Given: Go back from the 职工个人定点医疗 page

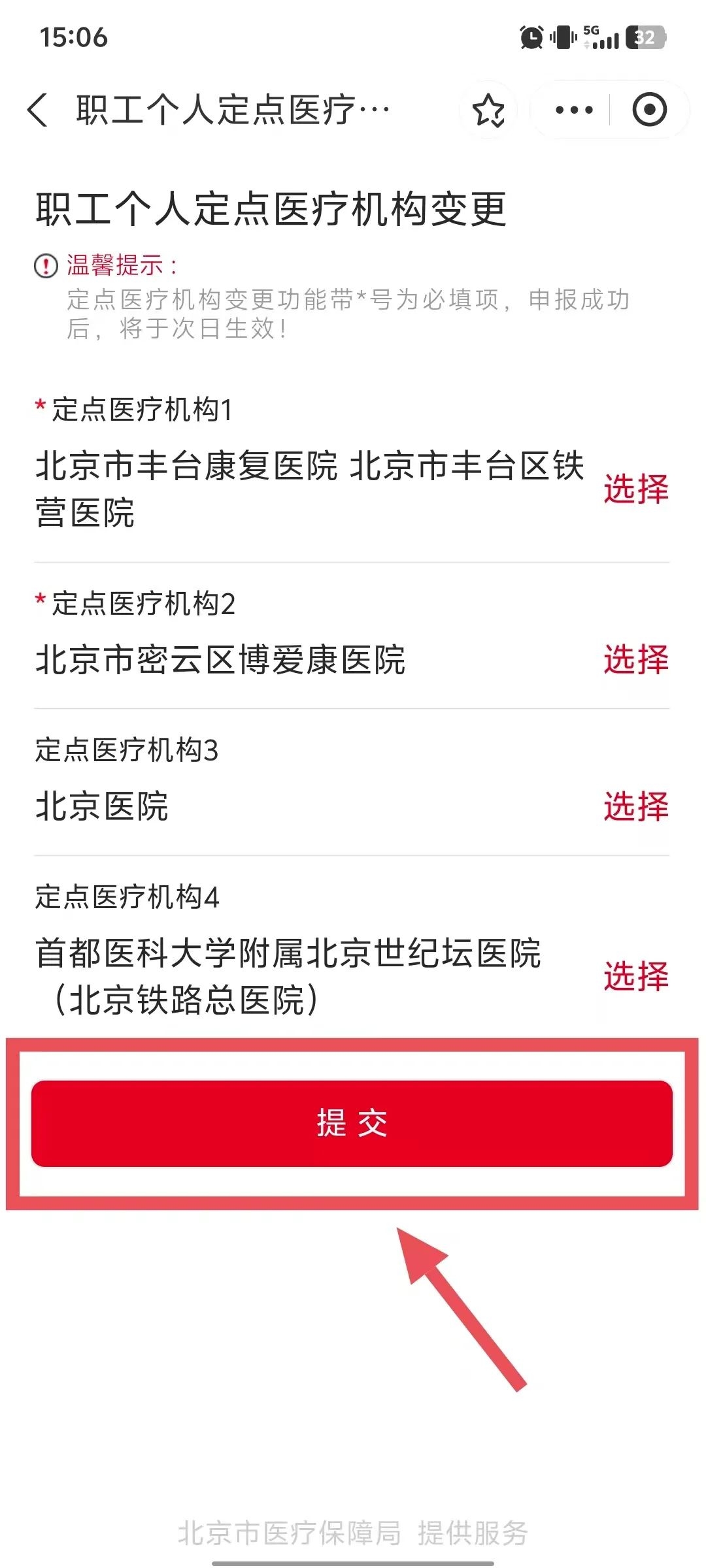Looking at the screenshot, I should [38, 109].
